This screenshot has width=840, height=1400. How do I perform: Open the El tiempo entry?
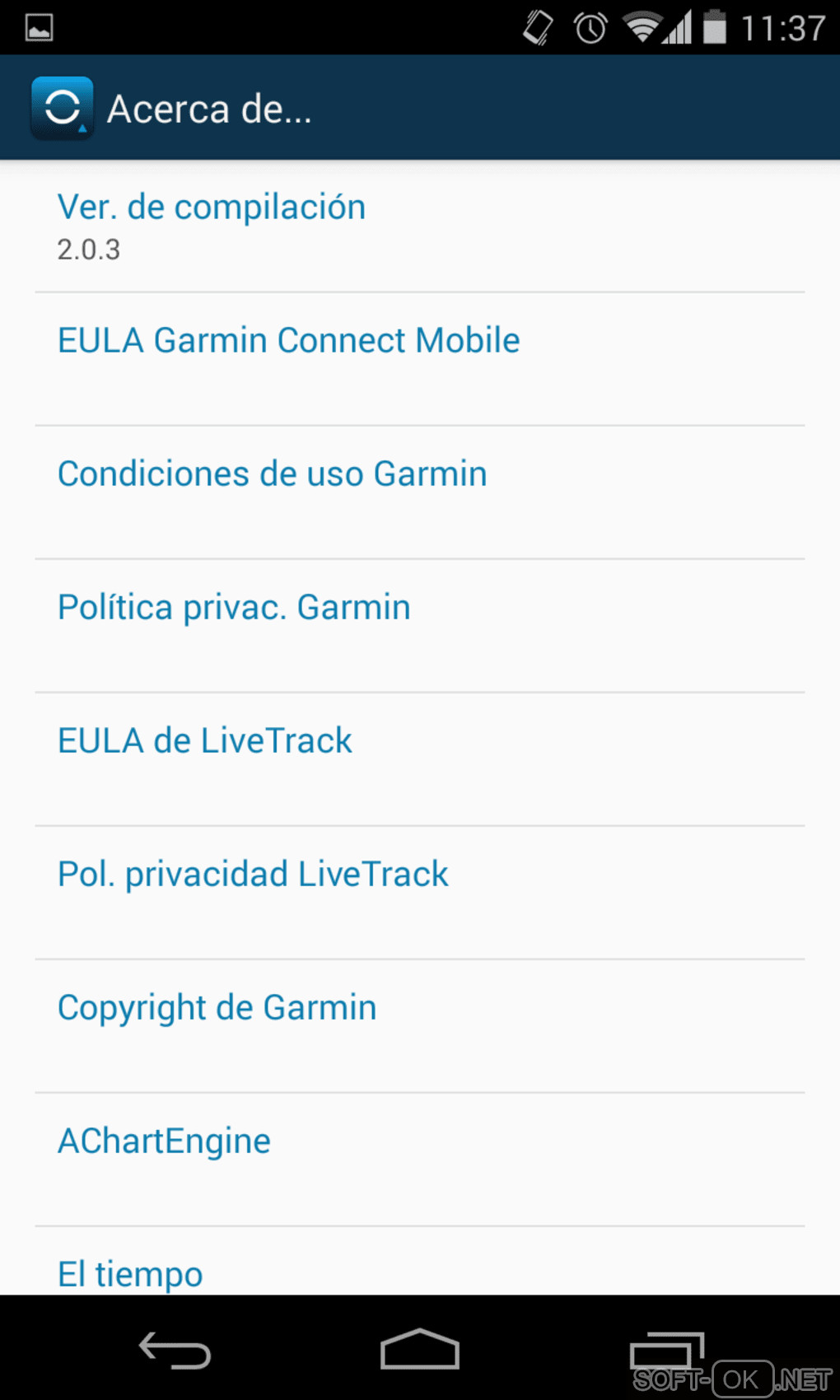tap(130, 1273)
